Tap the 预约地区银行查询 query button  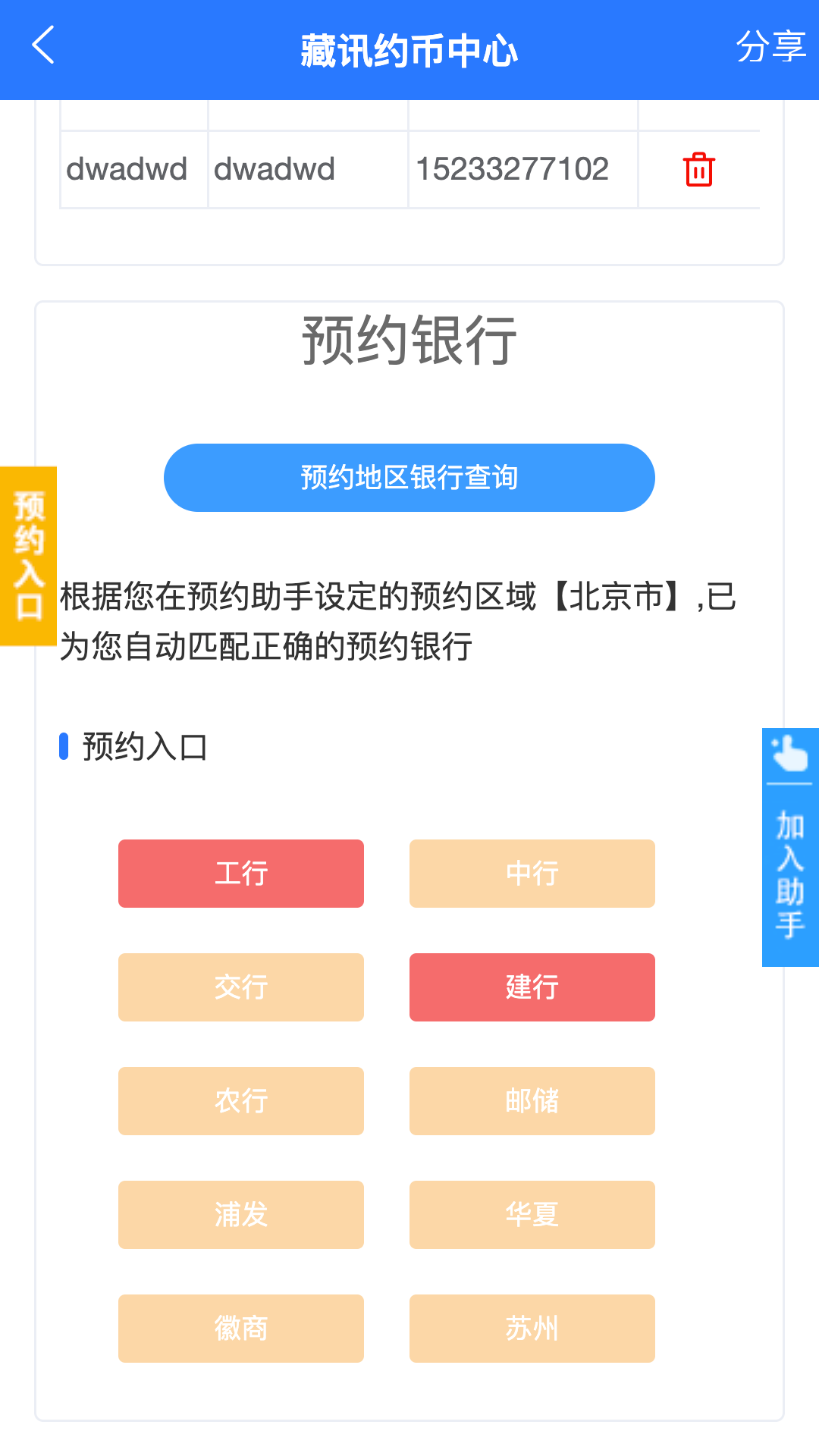coord(409,478)
